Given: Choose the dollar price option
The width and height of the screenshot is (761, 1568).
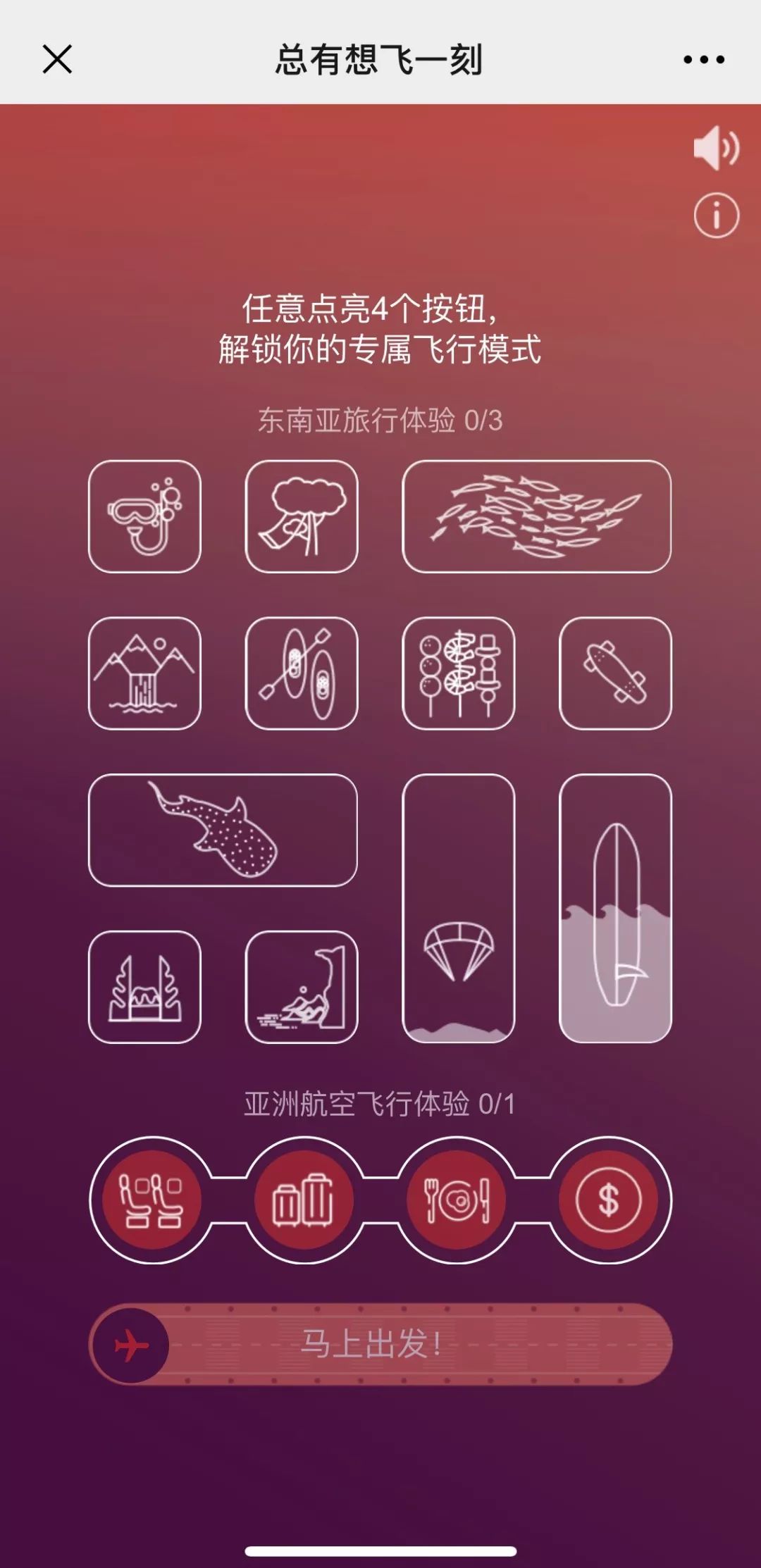Looking at the screenshot, I should click(609, 1200).
